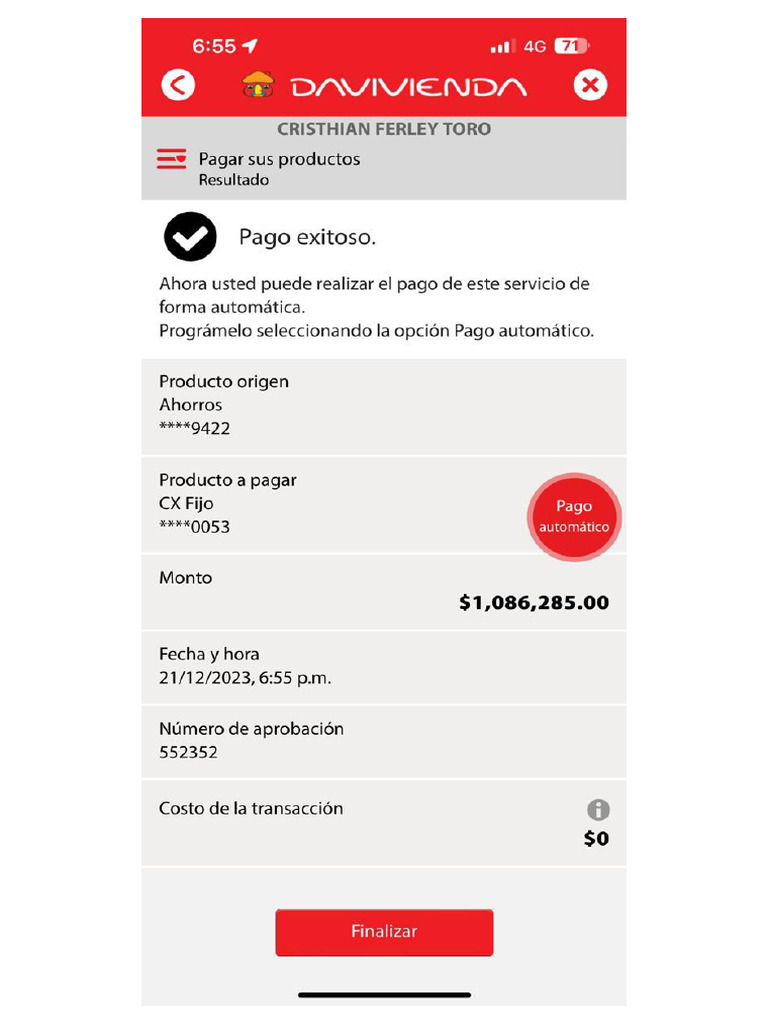Tap the Pago automático button

[x=574, y=517]
